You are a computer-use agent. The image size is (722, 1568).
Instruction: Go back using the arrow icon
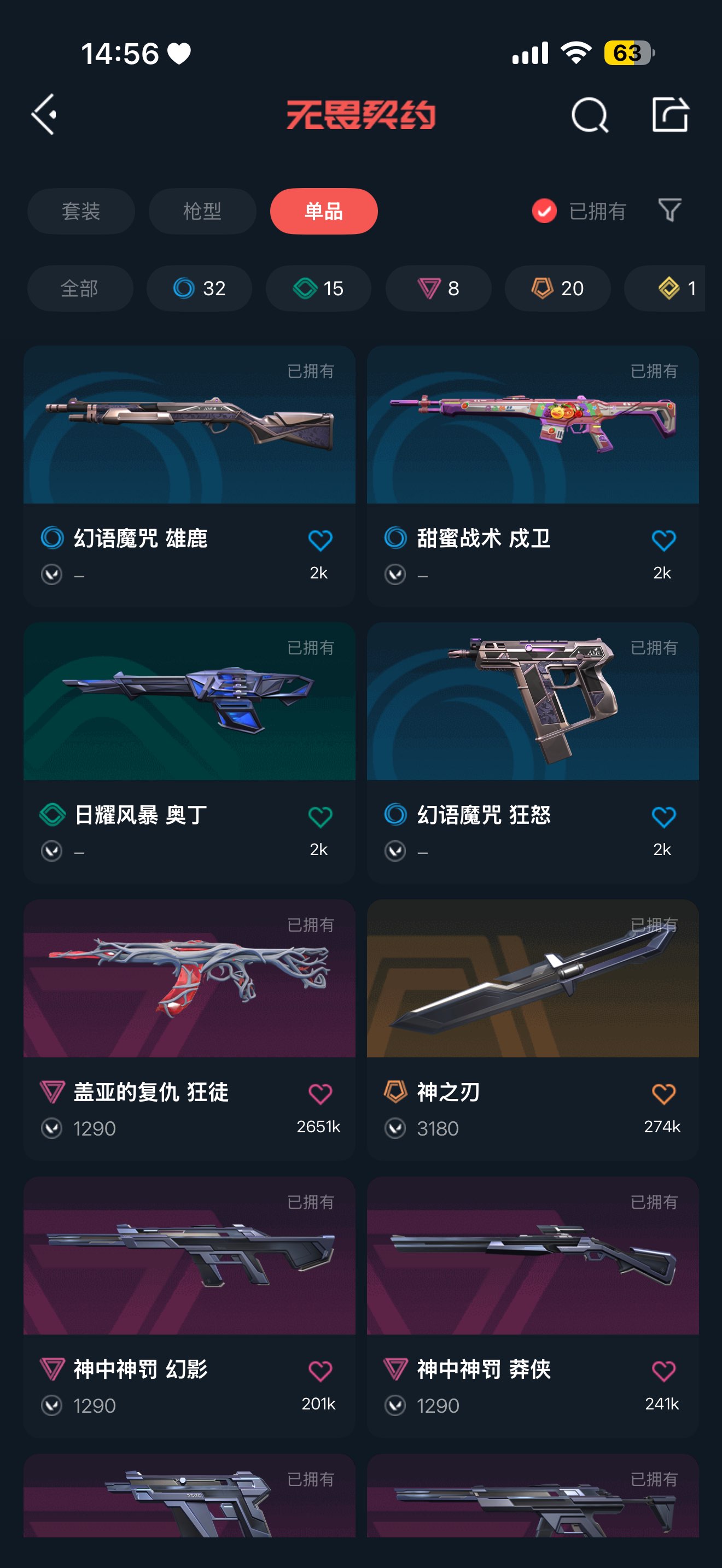click(44, 114)
